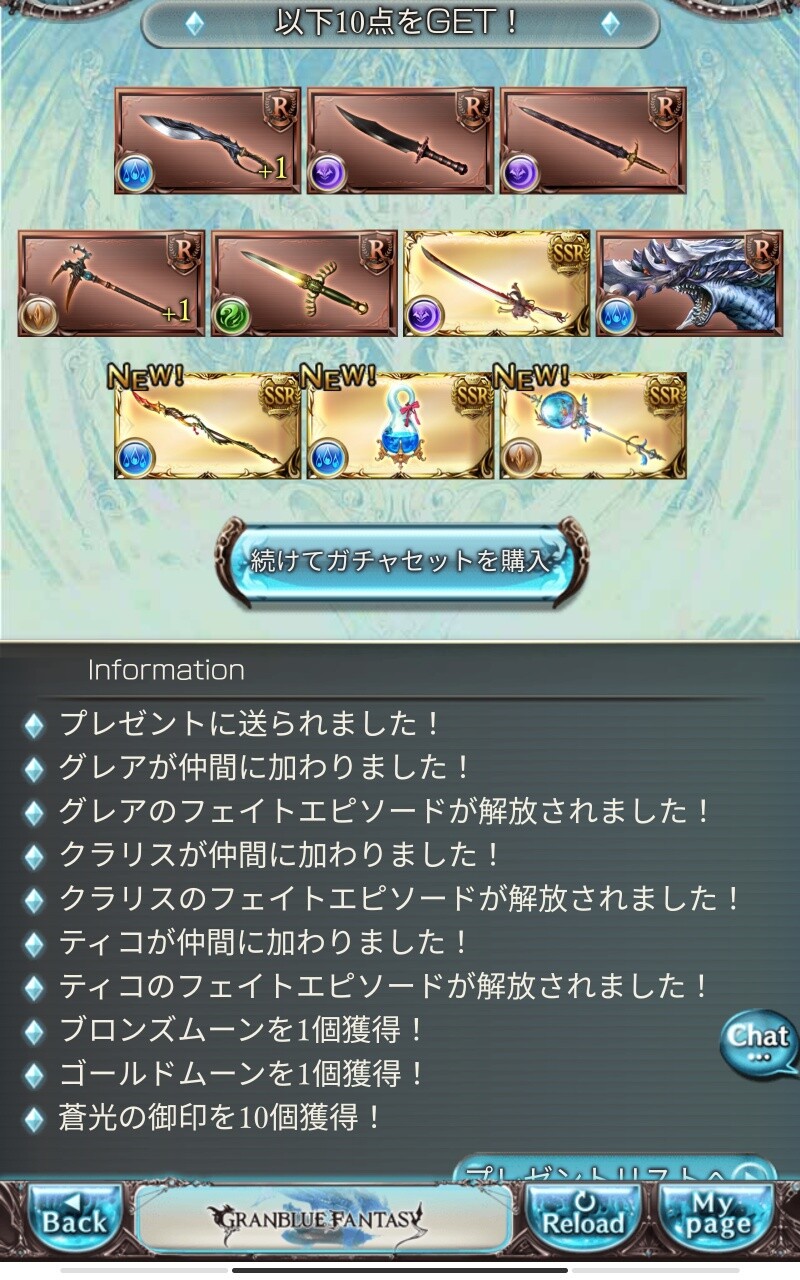View the new SSR potion item
This screenshot has height=1280, width=800.
(x=400, y=427)
